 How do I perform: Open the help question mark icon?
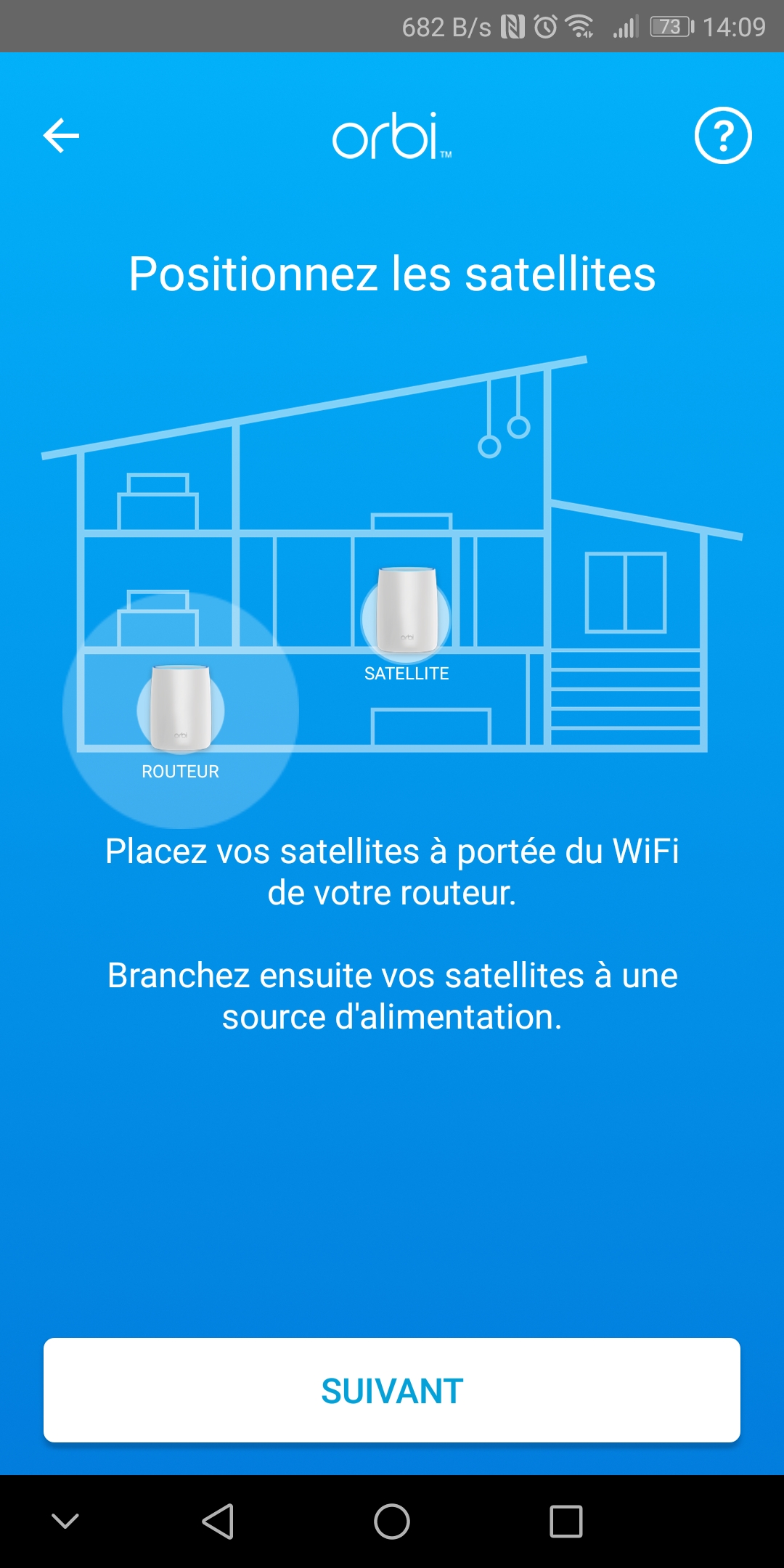coord(723,136)
